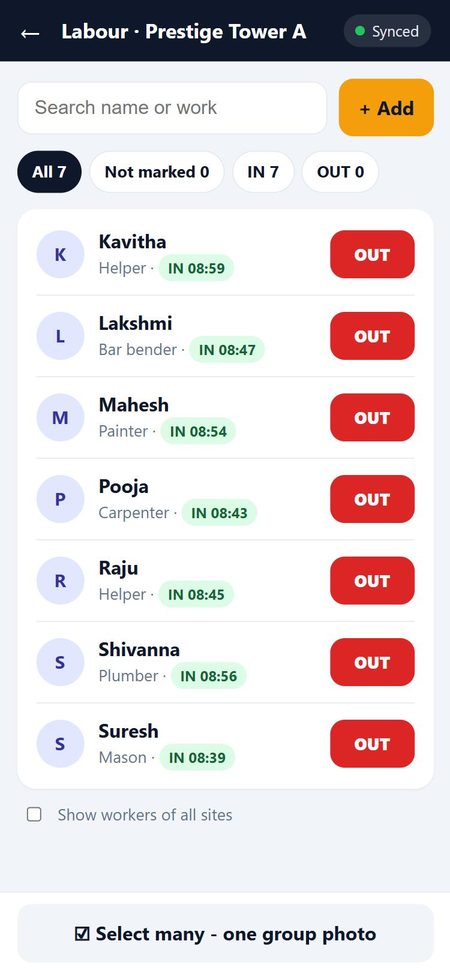The image size is (450, 974).
Task: Tap Select many - one group photo
Action: 225,934
